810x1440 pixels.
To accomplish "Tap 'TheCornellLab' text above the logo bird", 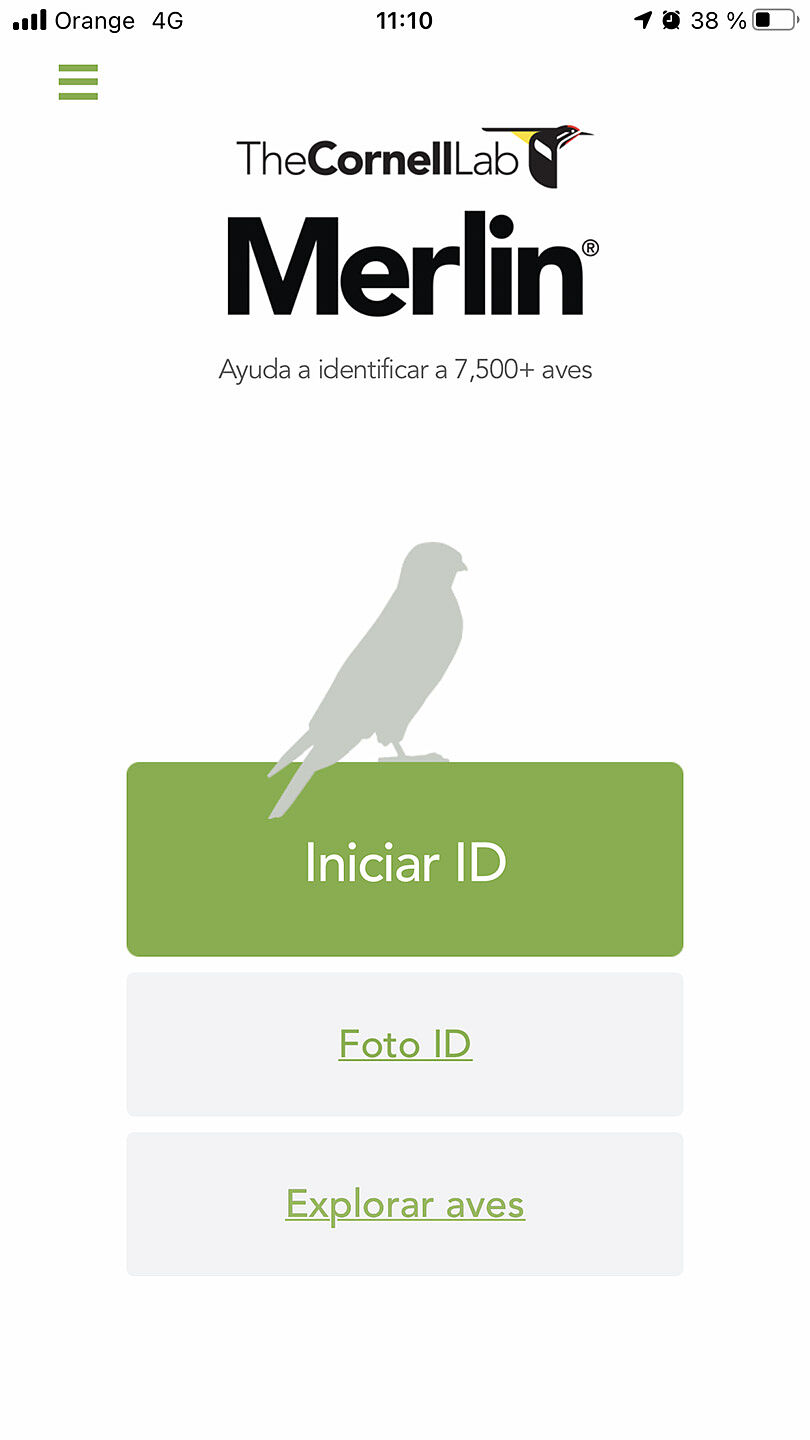I will (x=378, y=155).
